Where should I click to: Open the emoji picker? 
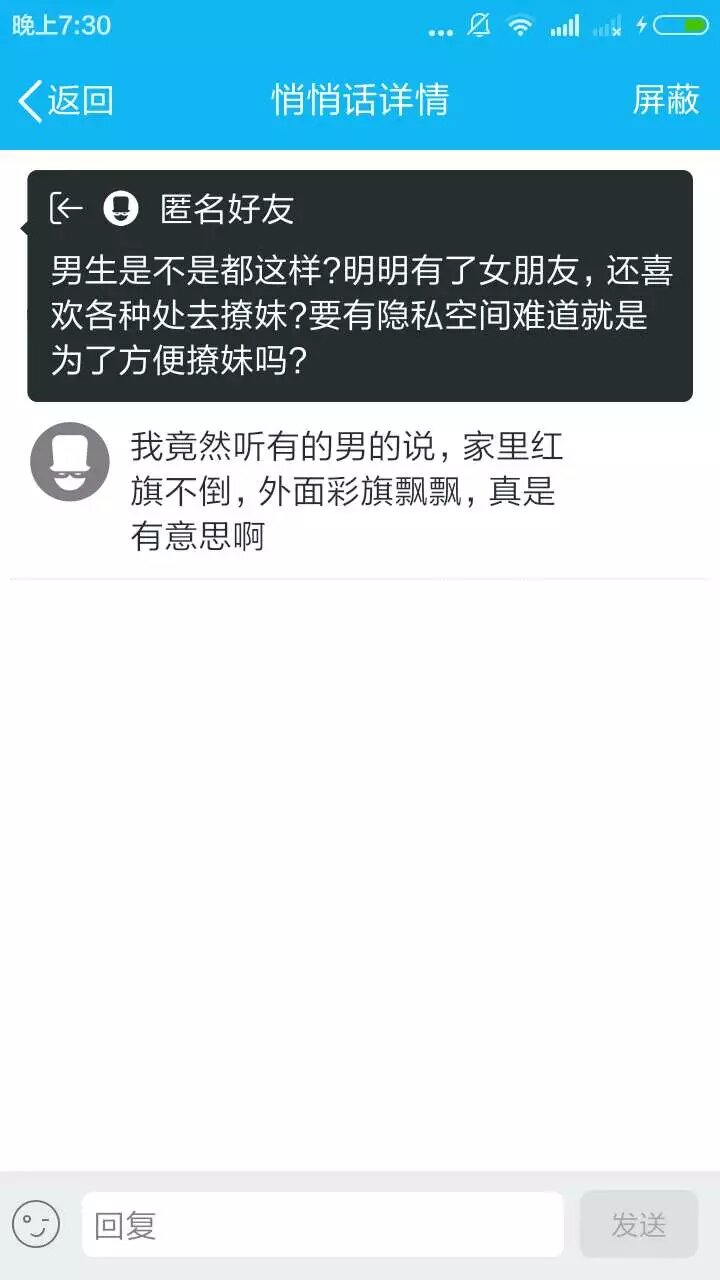pyautogui.click(x=37, y=1224)
